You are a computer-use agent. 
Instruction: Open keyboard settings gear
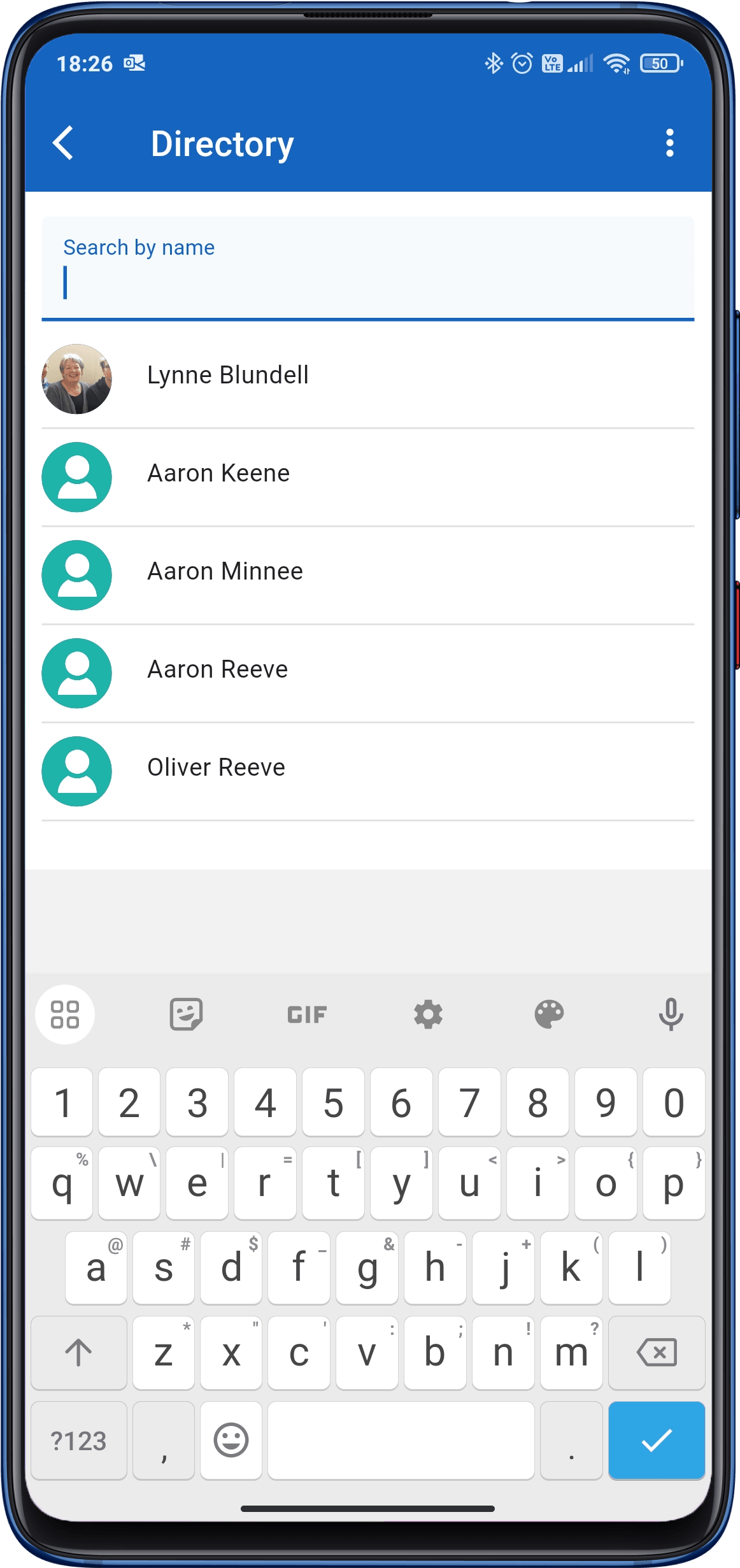point(428,1014)
